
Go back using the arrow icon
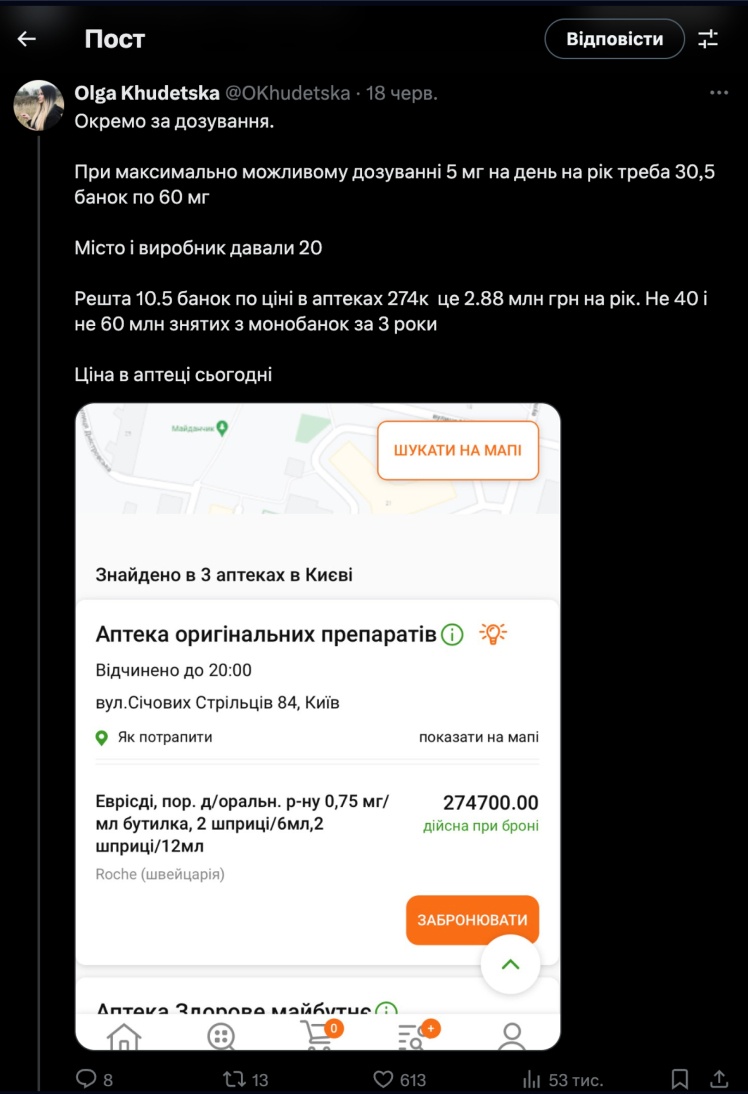point(27,39)
